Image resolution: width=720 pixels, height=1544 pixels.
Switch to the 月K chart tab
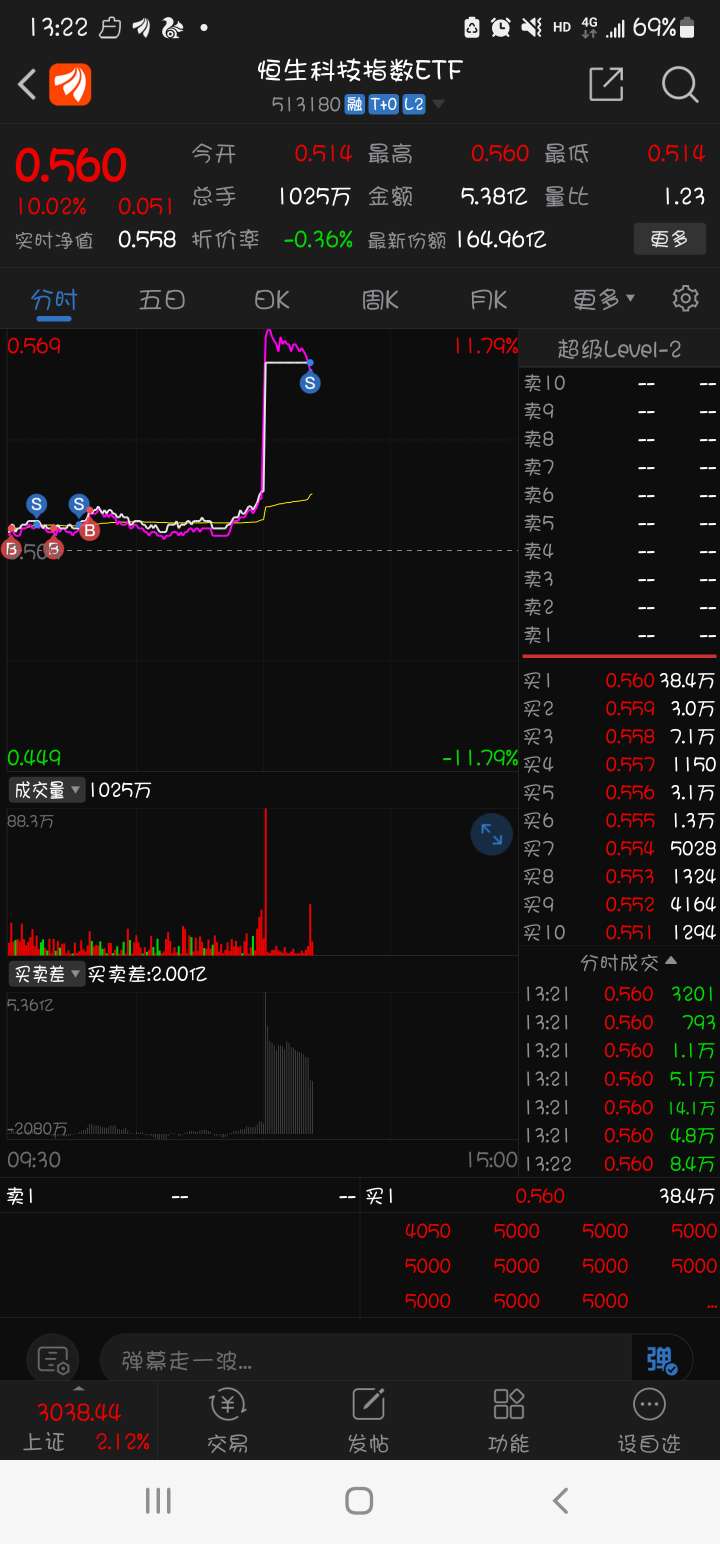pos(489,299)
